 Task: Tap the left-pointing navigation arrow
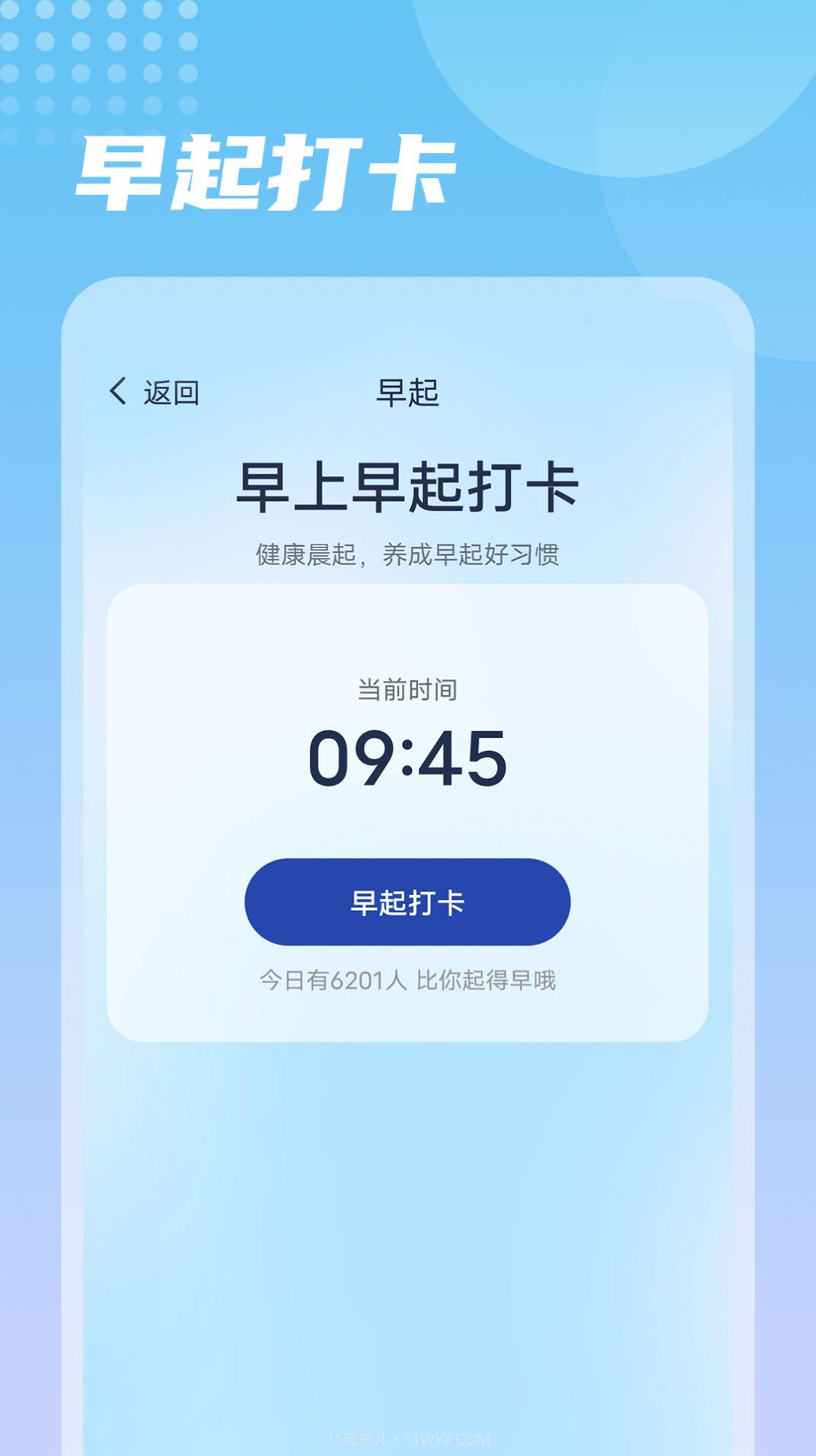118,390
